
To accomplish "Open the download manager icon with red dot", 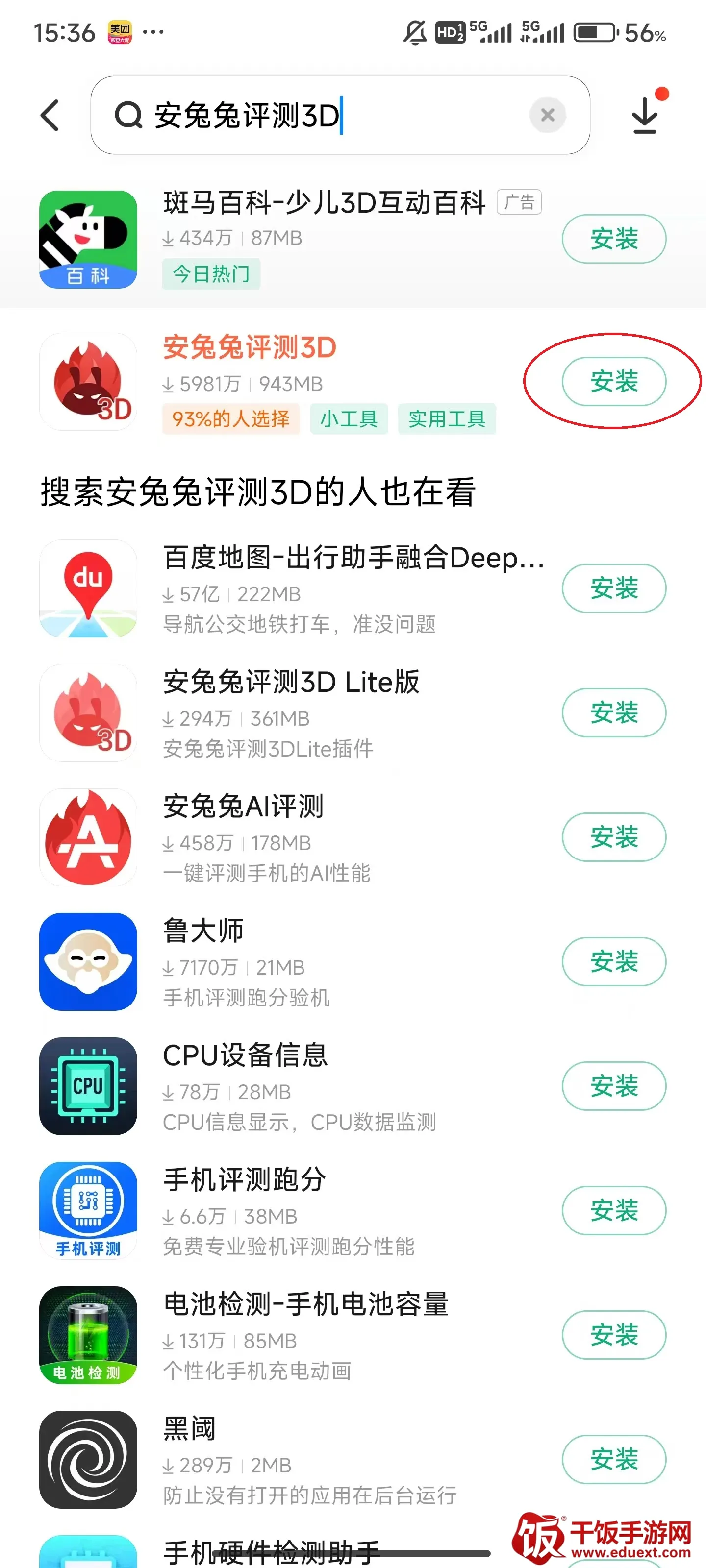I will 646,116.
